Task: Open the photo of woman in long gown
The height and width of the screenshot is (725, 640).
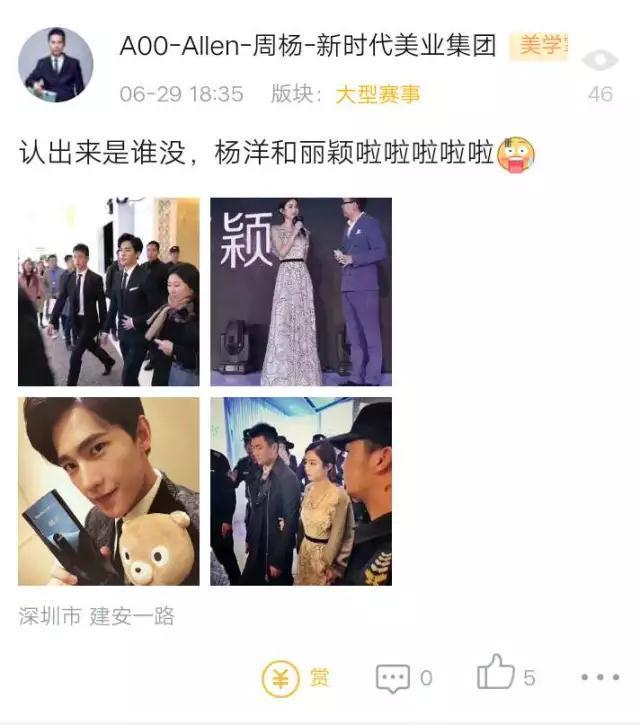Action: click(300, 292)
